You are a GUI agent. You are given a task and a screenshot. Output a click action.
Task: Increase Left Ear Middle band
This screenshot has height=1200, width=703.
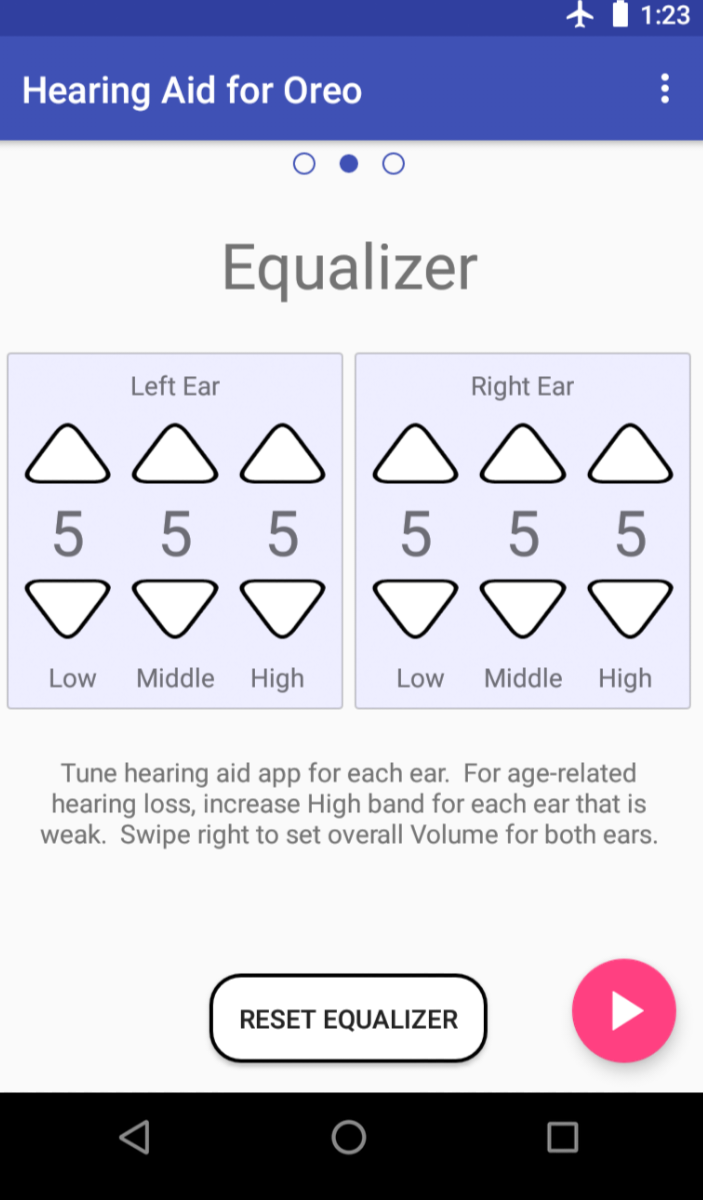[175, 455]
